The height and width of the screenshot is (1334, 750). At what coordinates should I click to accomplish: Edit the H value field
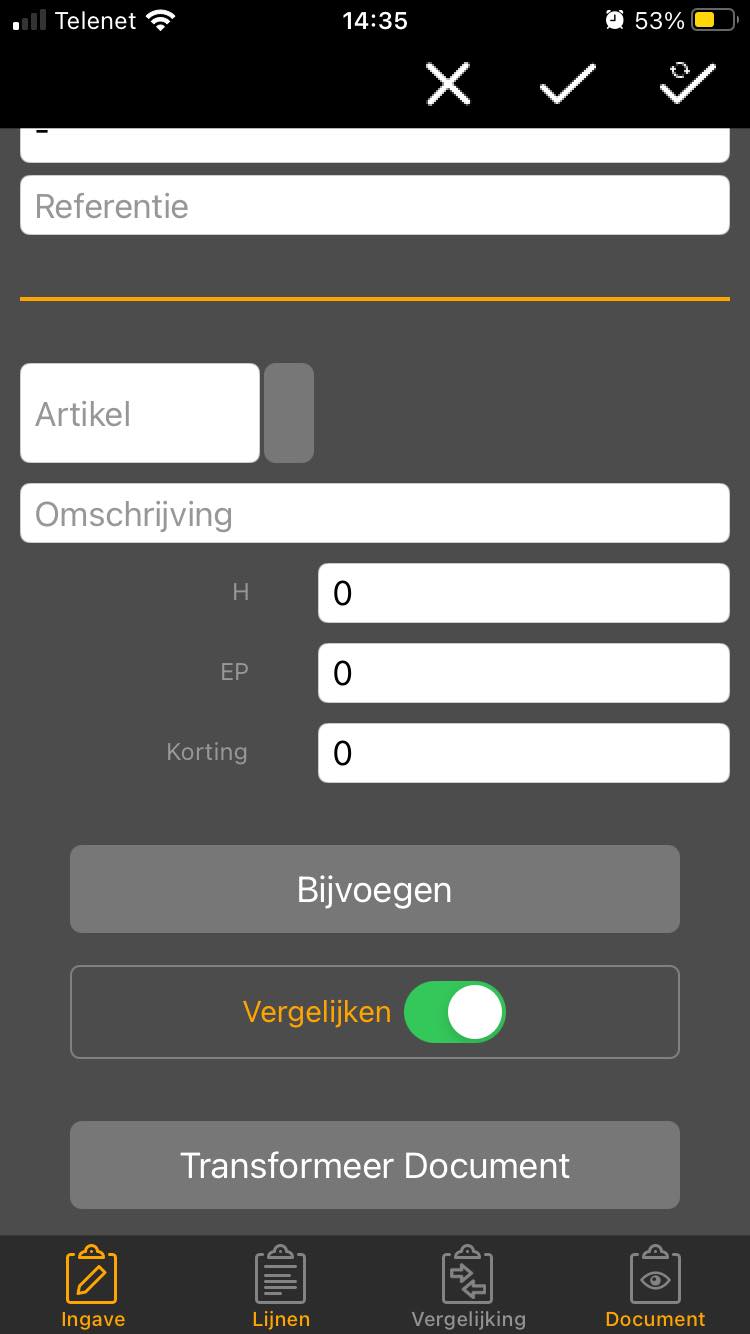(523, 593)
